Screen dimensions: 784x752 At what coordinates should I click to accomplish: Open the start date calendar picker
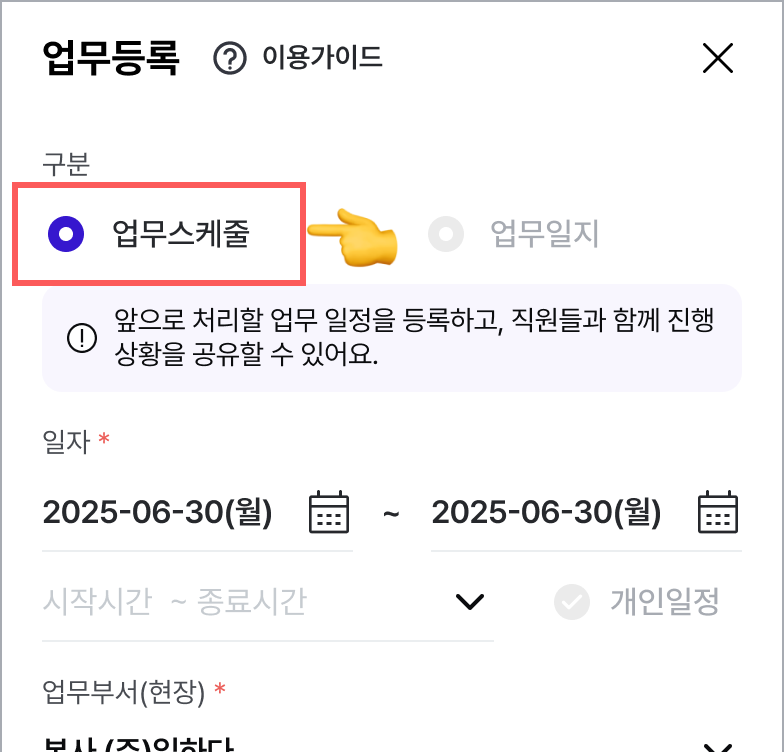329,512
